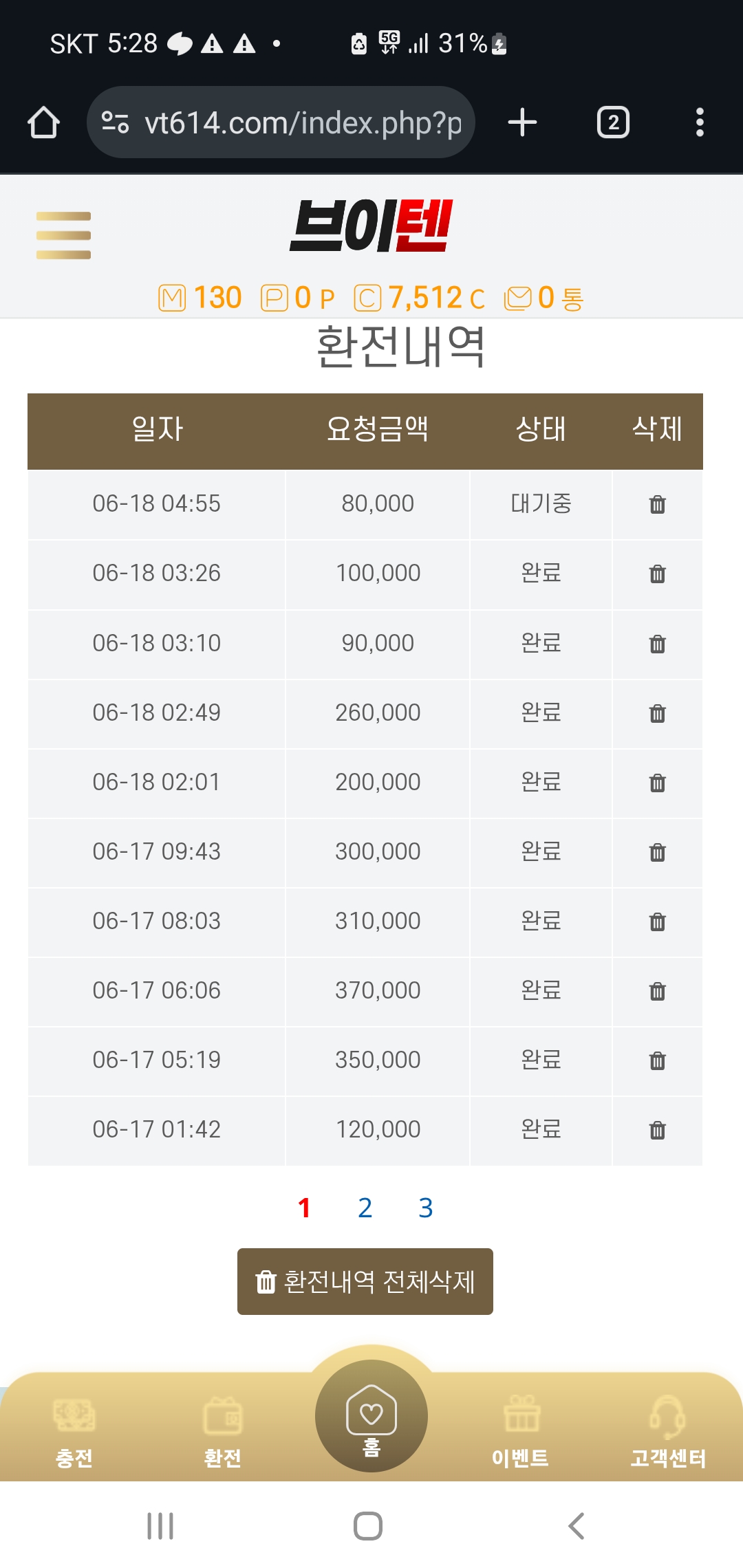The image size is (743, 1568).
Task: Go to the 홈 center button
Action: point(371,1417)
